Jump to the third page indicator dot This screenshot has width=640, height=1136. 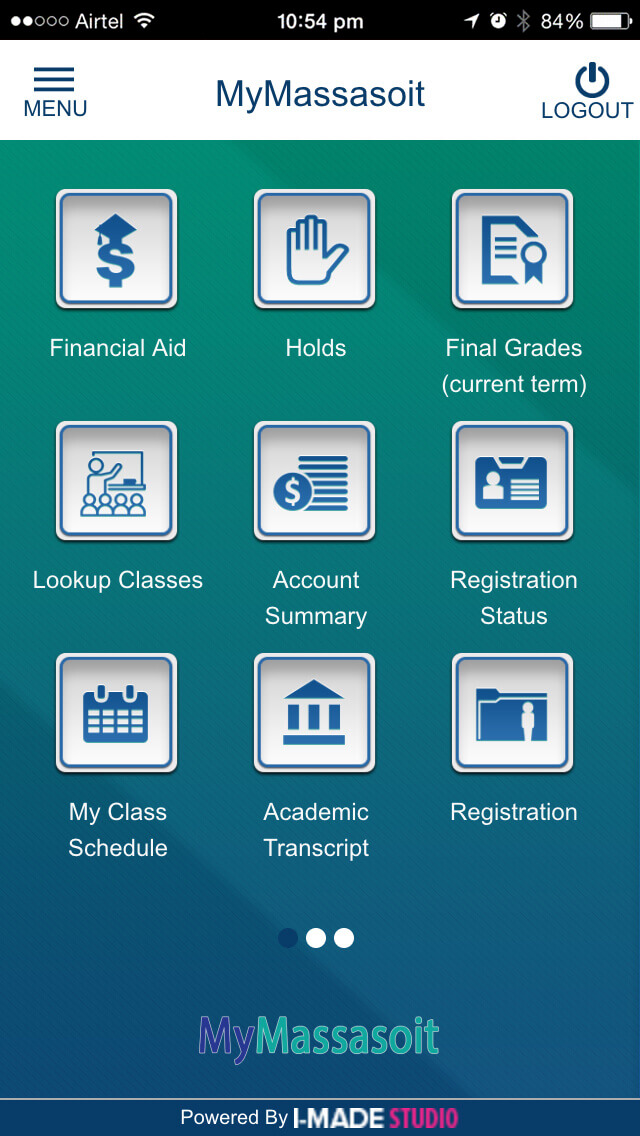point(344,938)
